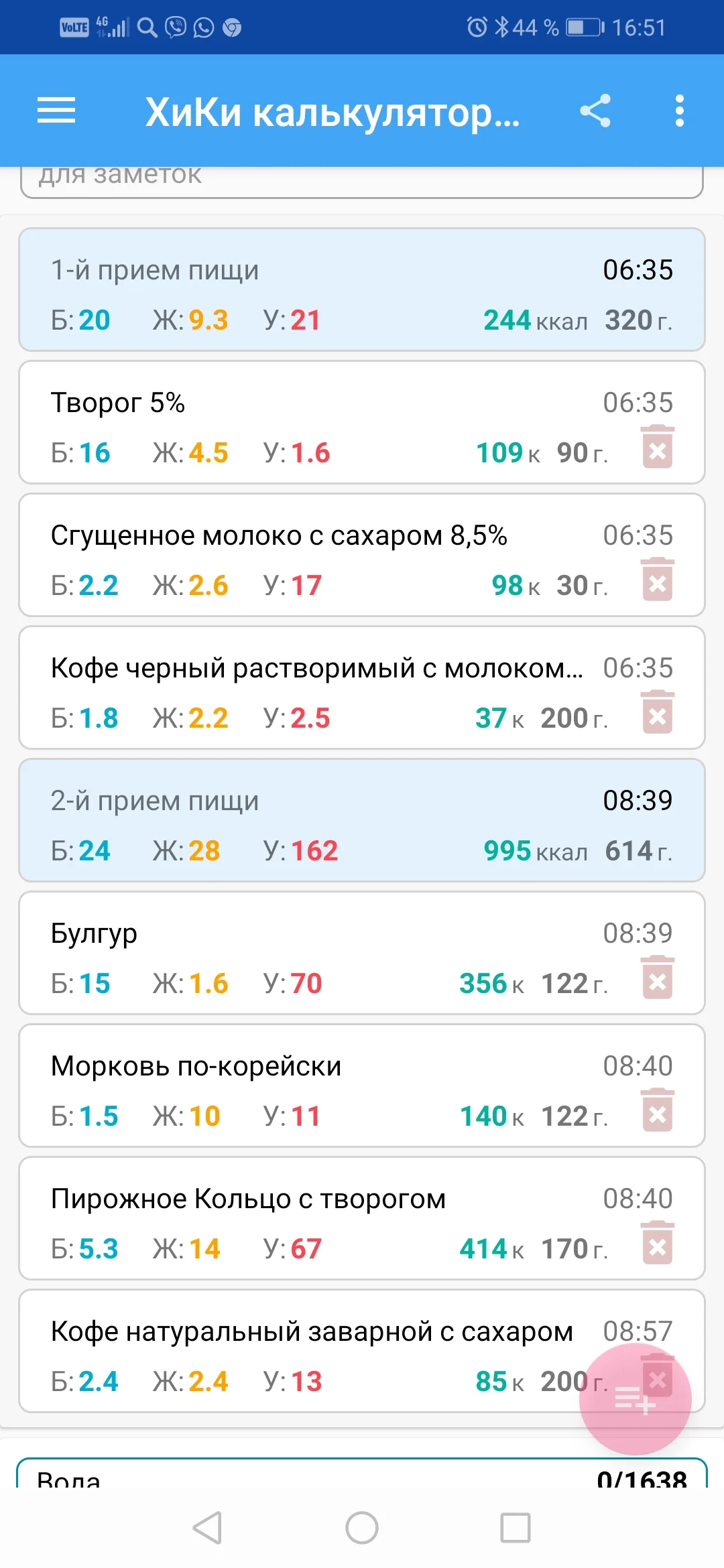Viewport: 724px width, 1568px height.
Task: Open the navigation drawer
Action: coord(56,111)
